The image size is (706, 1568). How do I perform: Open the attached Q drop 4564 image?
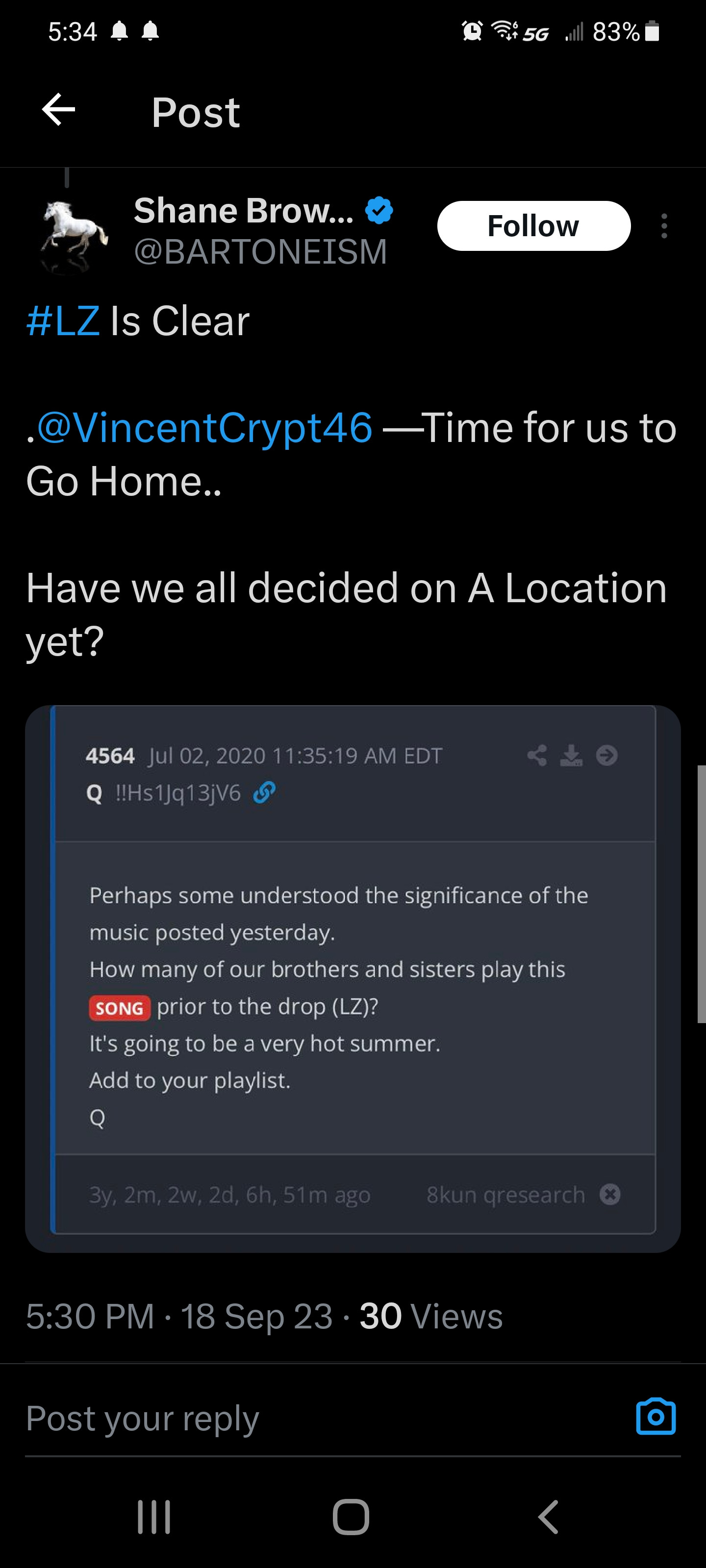353,978
